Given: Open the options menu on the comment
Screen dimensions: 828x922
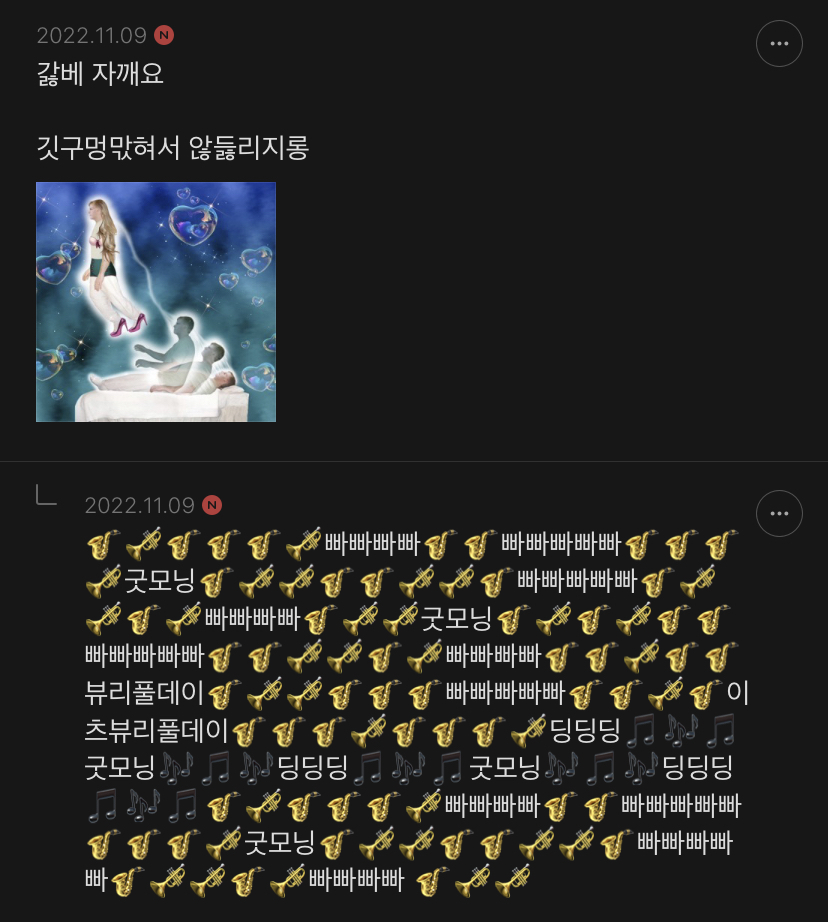Looking at the screenshot, I should (779, 513).
